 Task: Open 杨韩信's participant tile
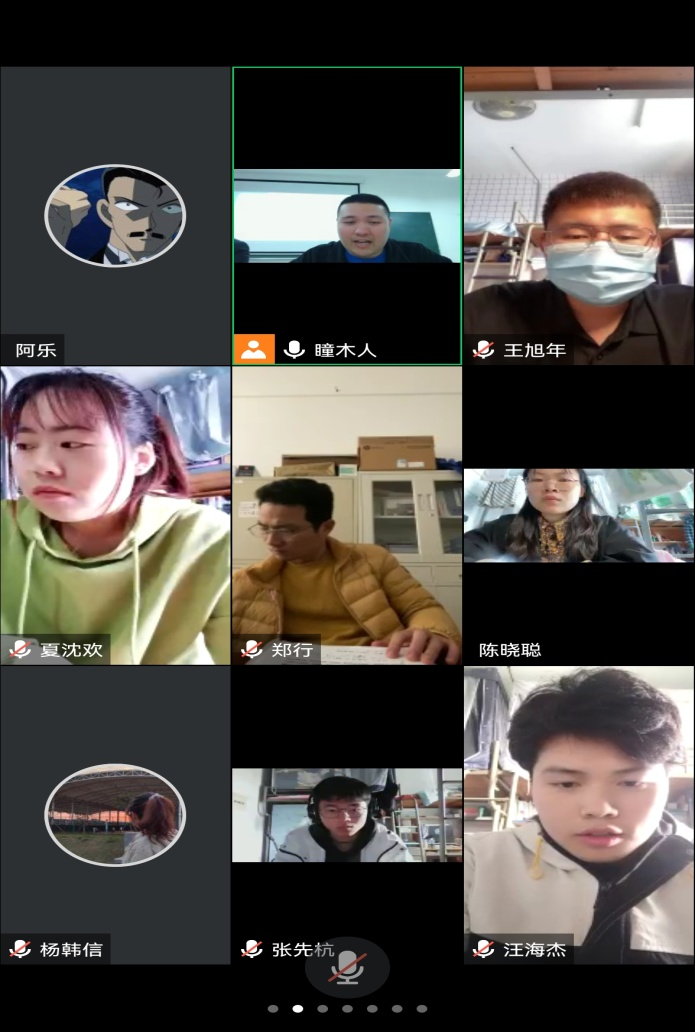(115, 815)
